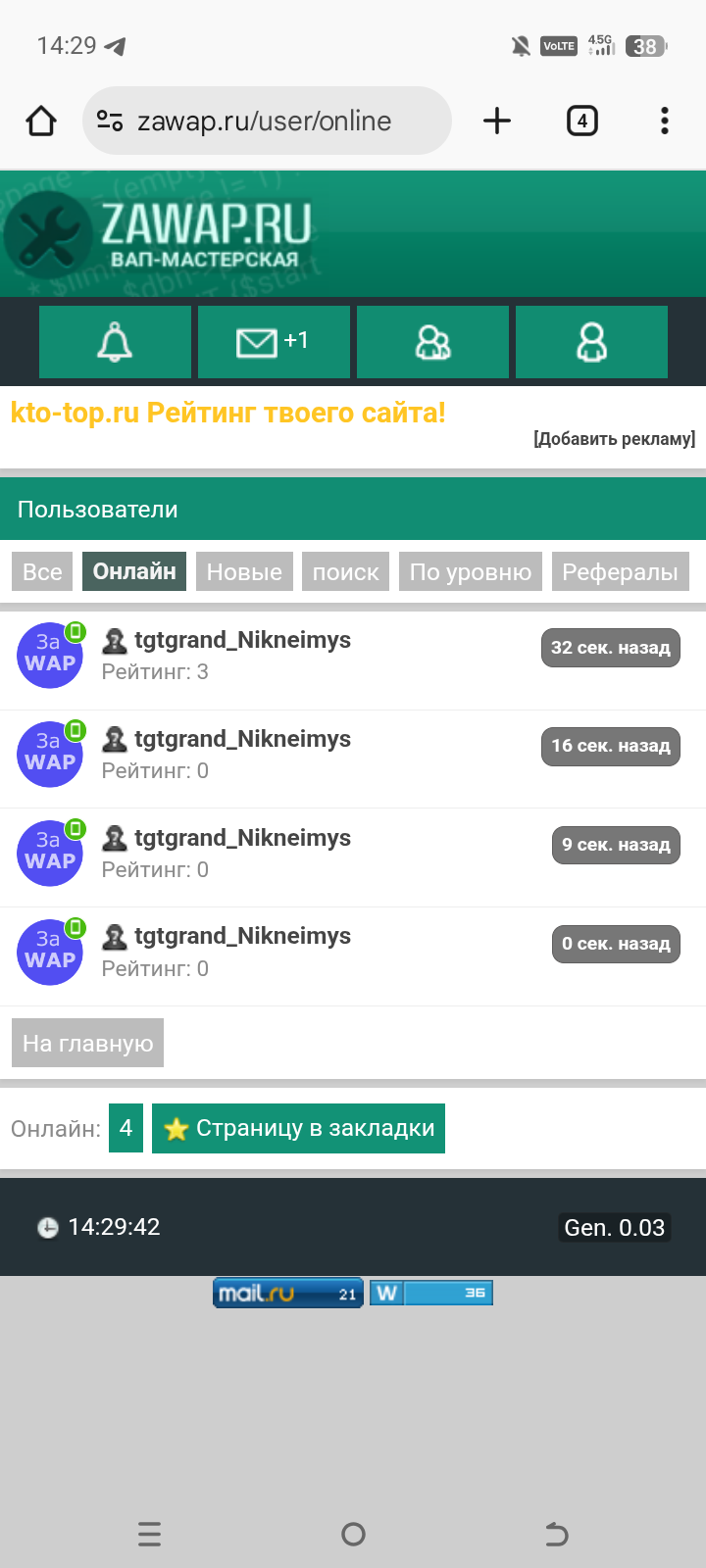Open the mail inbox with +1
Image resolution: width=706 pixels, height=1568 pixels.
click(x=274, y=342)
